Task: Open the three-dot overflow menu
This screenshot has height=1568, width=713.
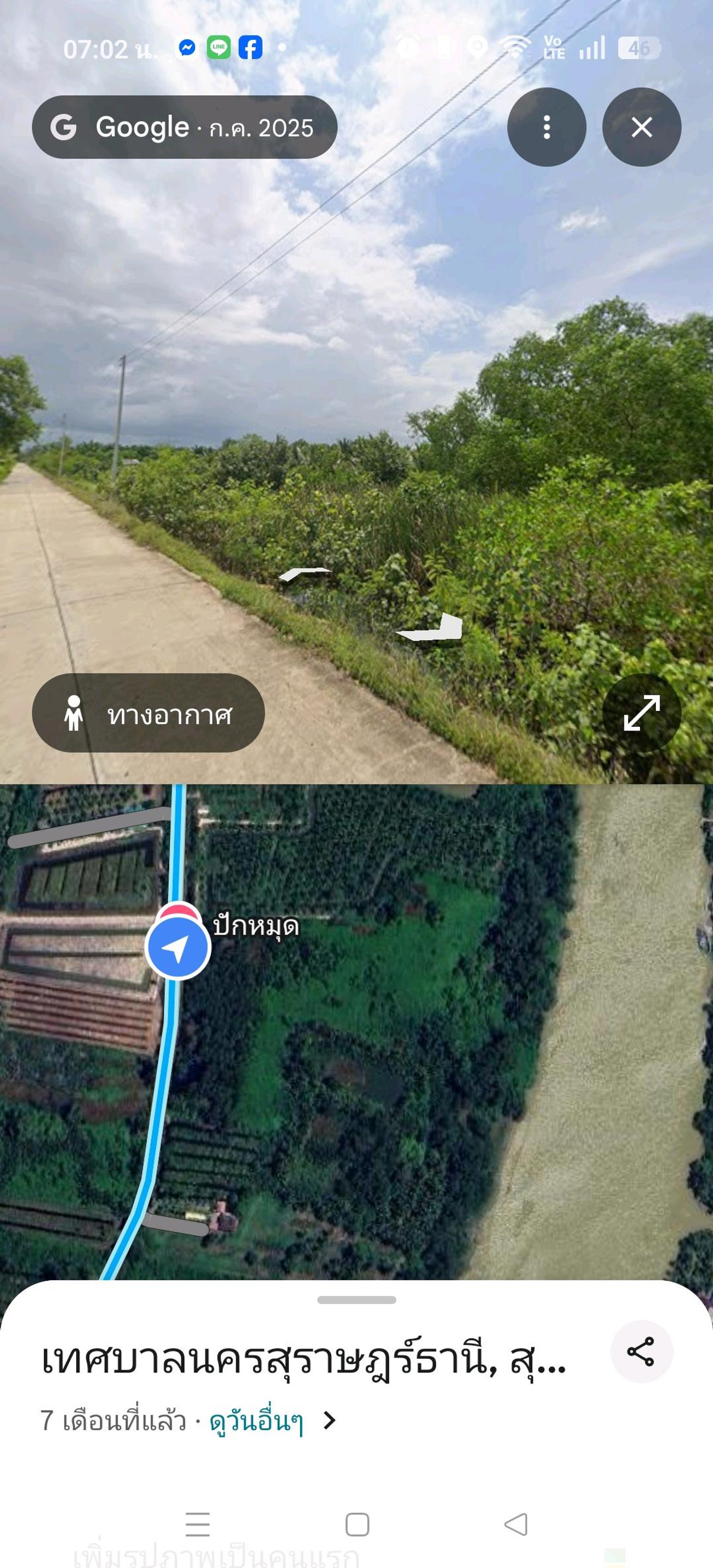Action: (546, 127)
